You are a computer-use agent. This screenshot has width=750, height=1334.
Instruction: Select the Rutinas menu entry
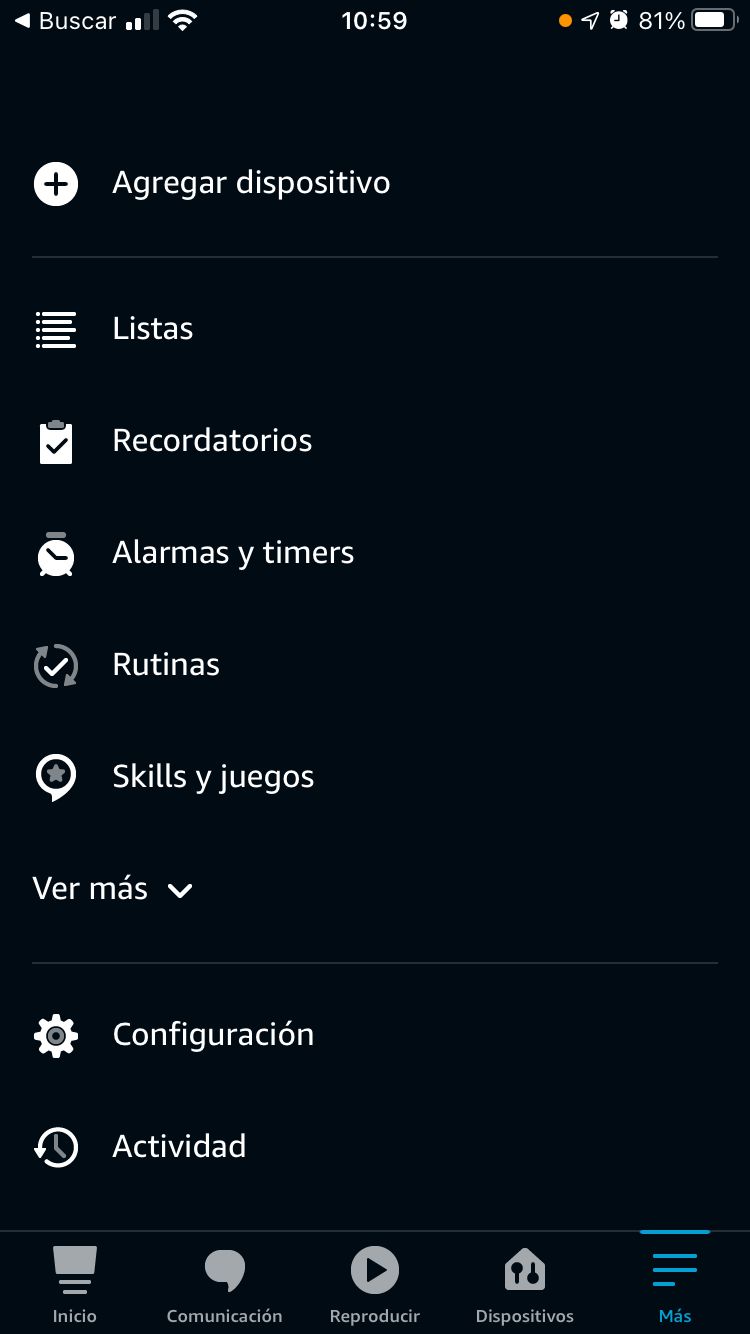(166, 665)
